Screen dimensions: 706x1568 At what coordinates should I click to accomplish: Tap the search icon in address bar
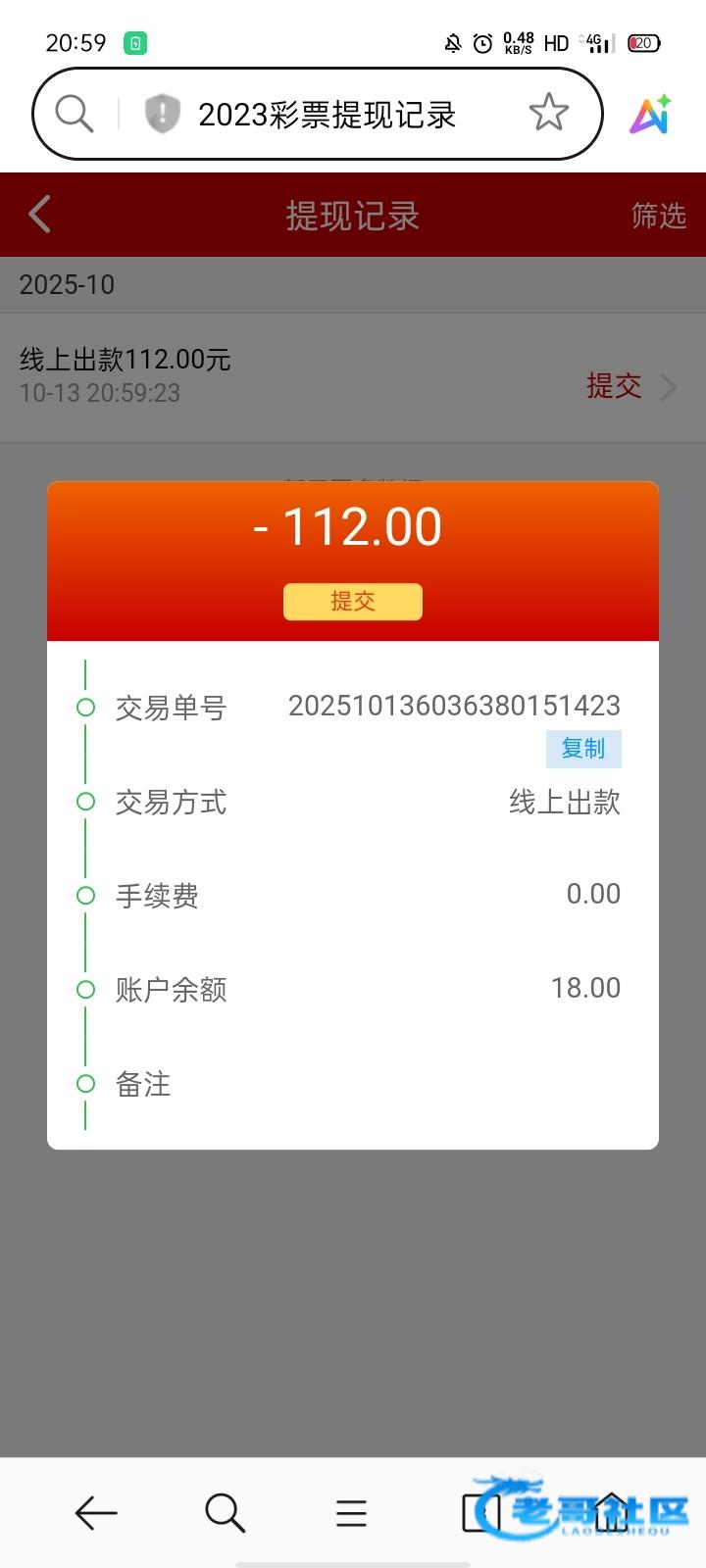pyautogui.click(x=75, y=114)
